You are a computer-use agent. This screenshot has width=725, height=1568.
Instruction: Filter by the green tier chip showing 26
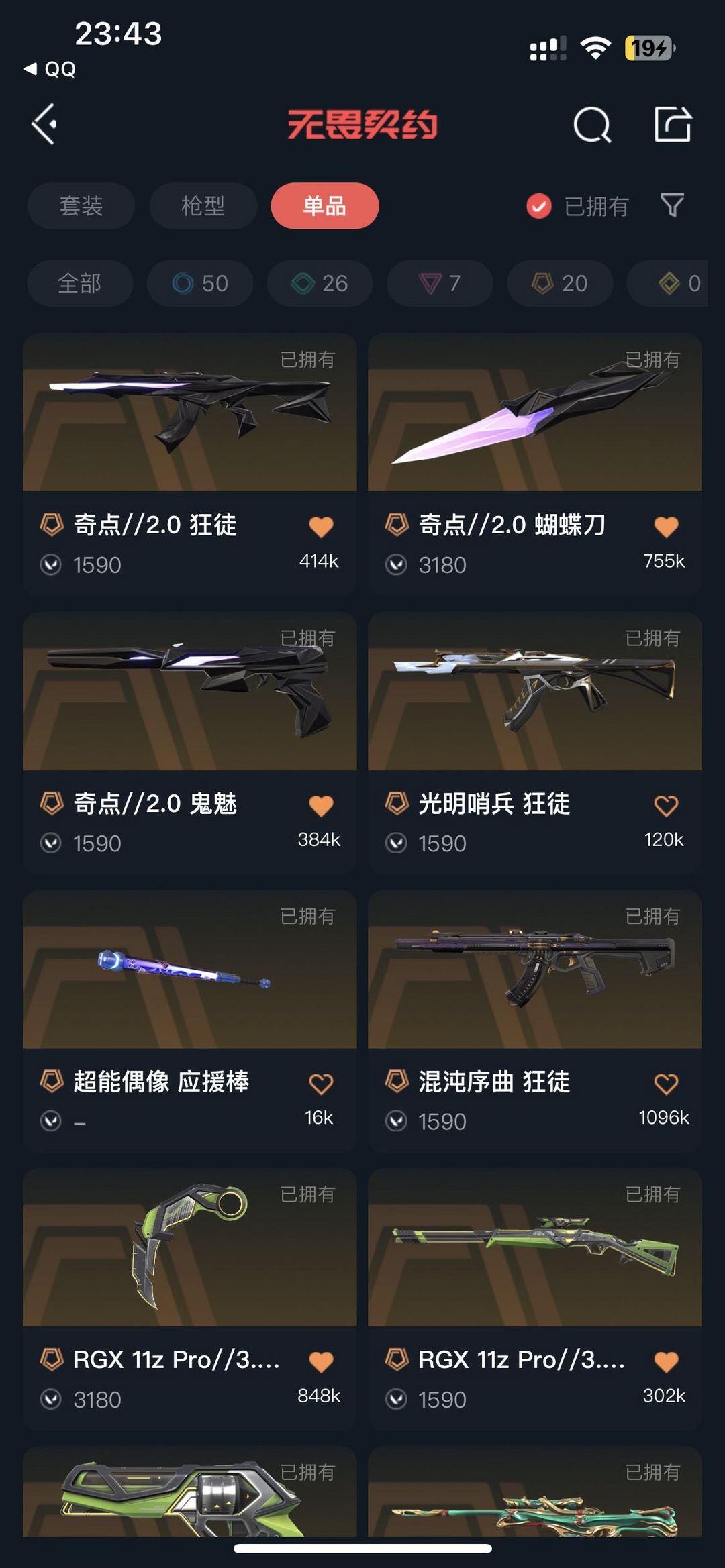320,283
